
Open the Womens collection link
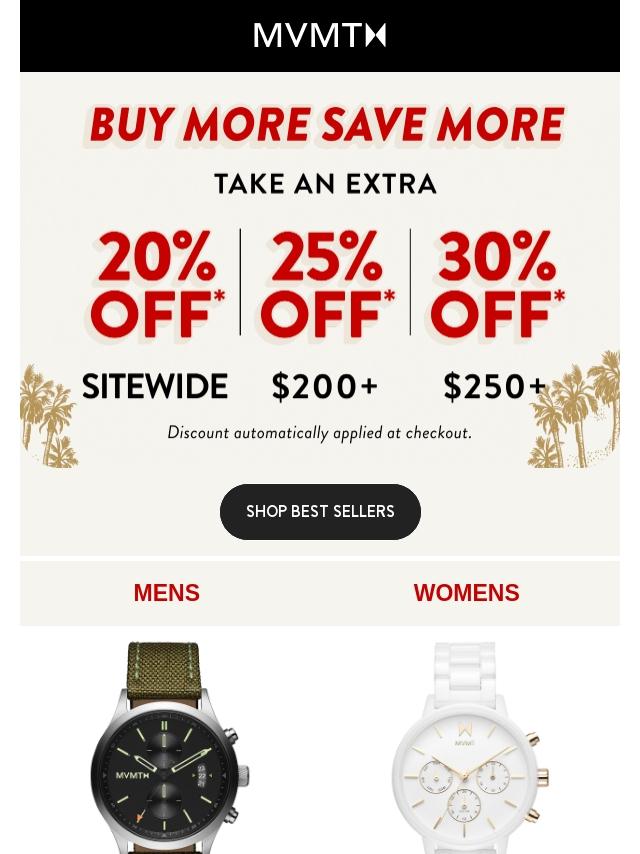[466, 593]
